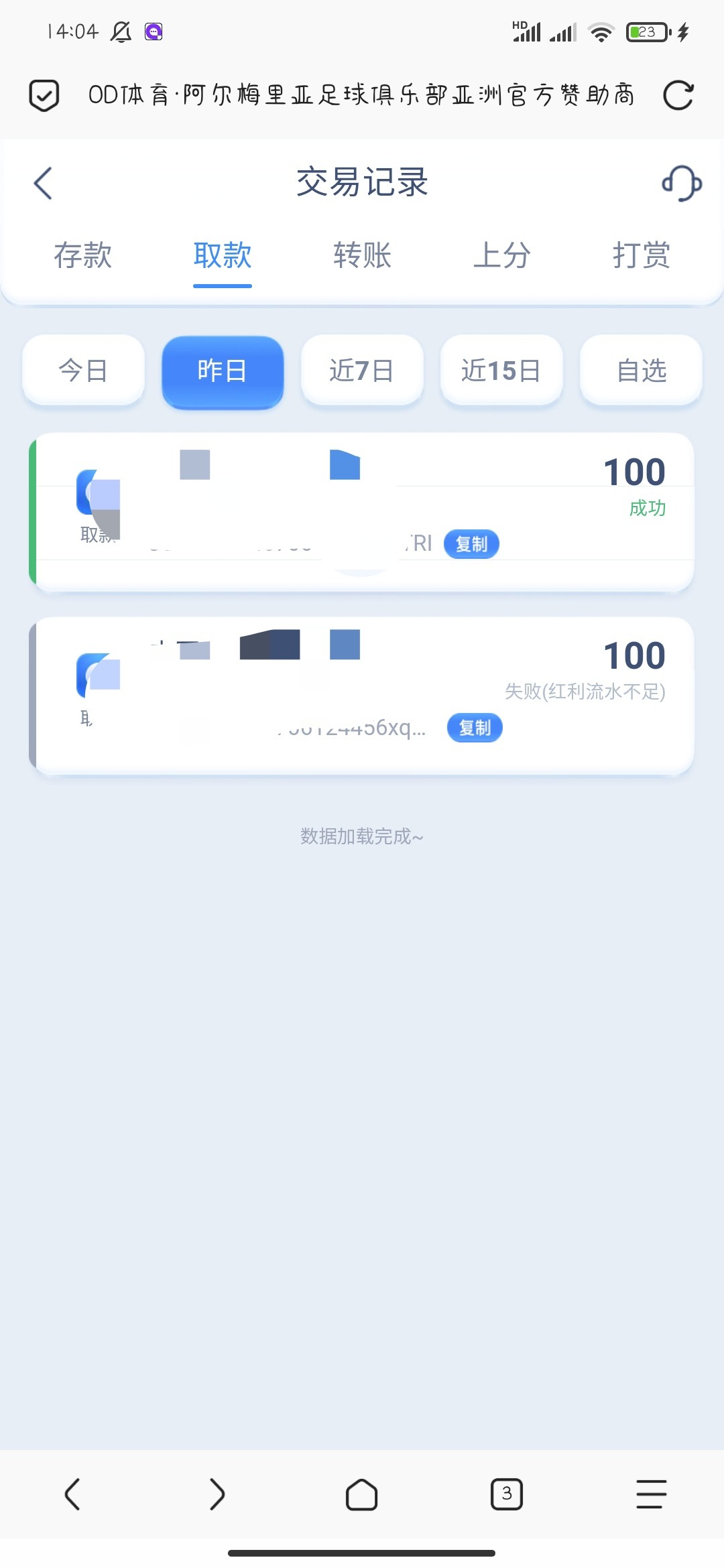Switch to the 存款 tab
Screen dimensions: 724x1568
tap(83, 255)
